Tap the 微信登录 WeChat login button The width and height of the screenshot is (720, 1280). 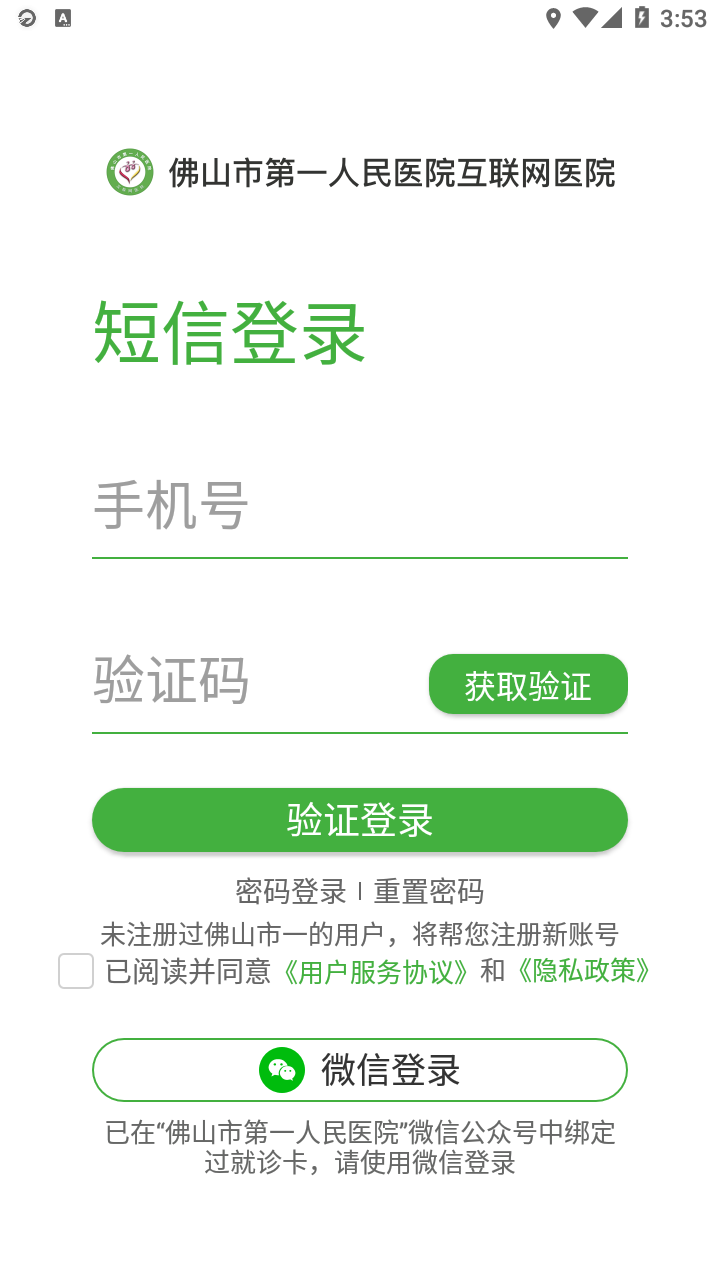[360, 1069]
